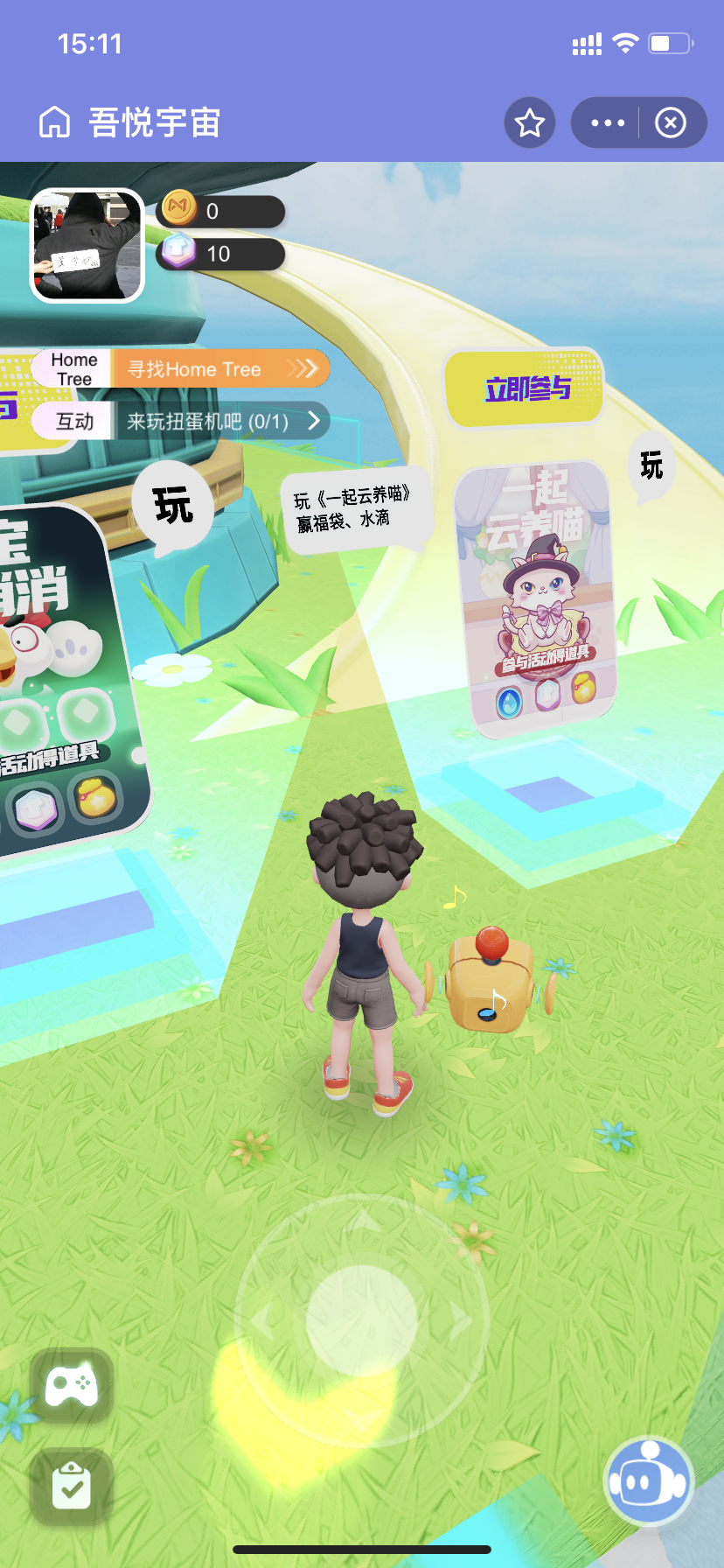The width and height of the screenshot is (724, 1568).
Task: Open the three-dot more menu
Action: [x=608, y=122]
